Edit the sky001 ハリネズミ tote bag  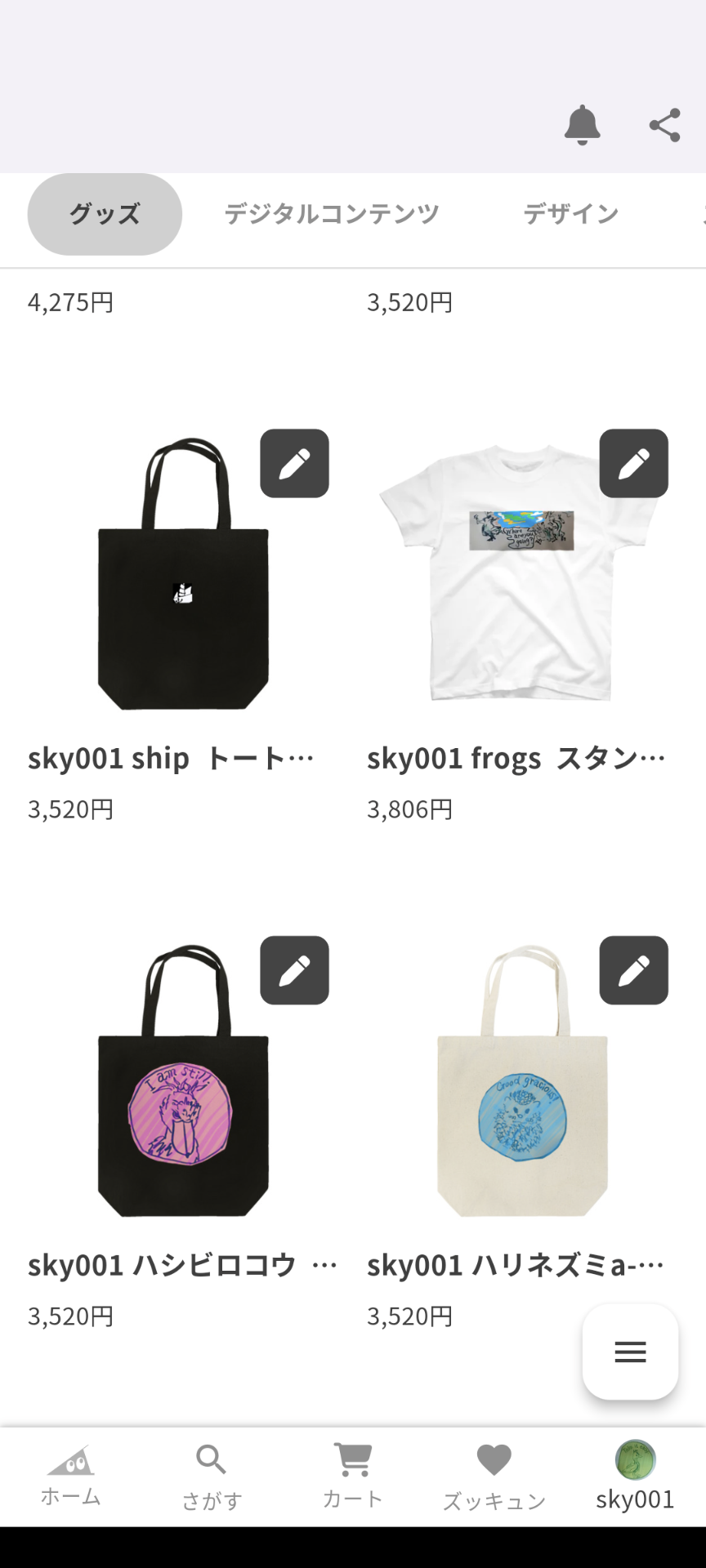pyautogui.click(x=633, y=970)
